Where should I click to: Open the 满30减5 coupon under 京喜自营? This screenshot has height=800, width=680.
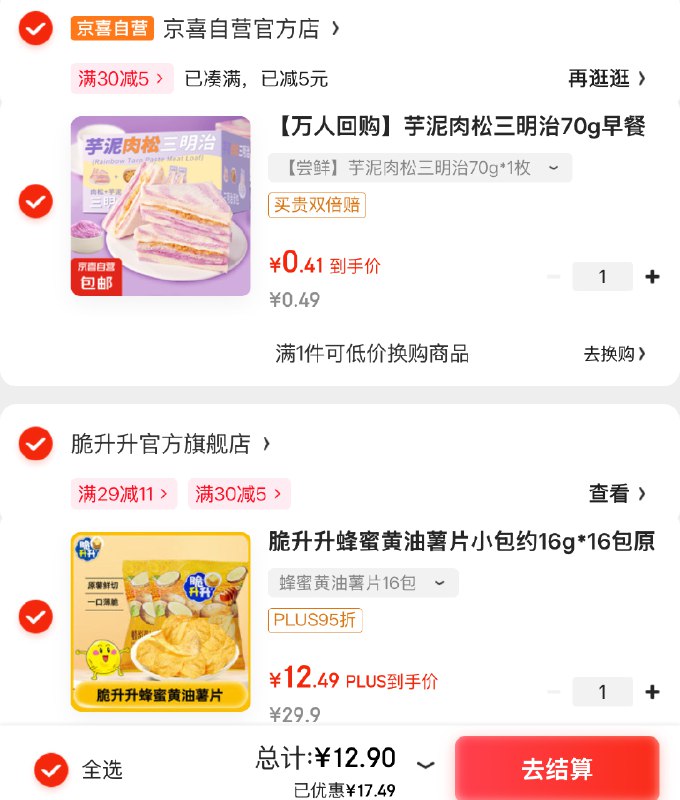(120, 78)
